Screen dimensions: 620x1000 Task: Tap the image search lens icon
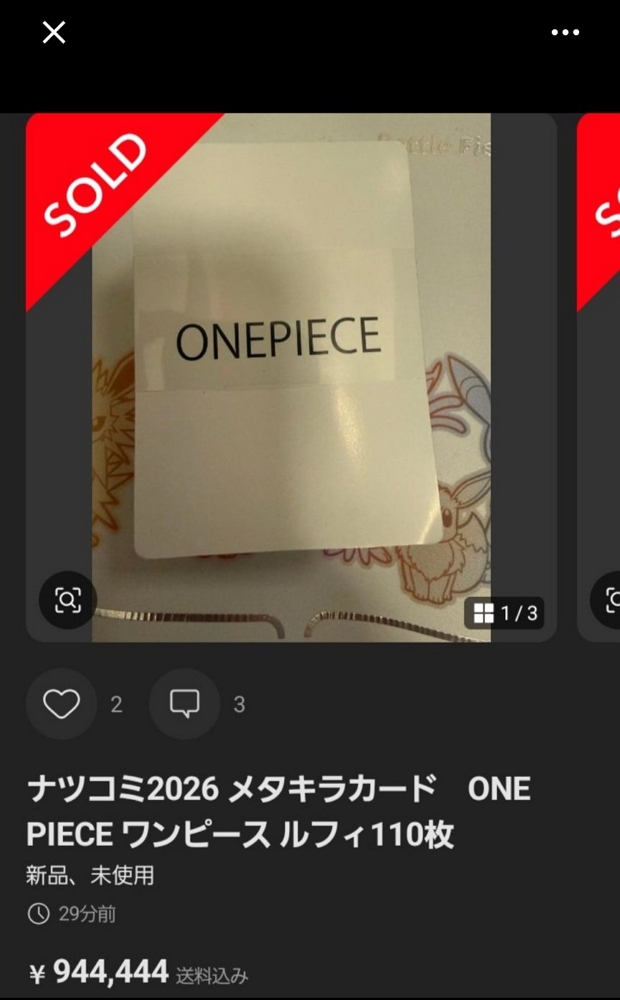(x=68, y=599)
